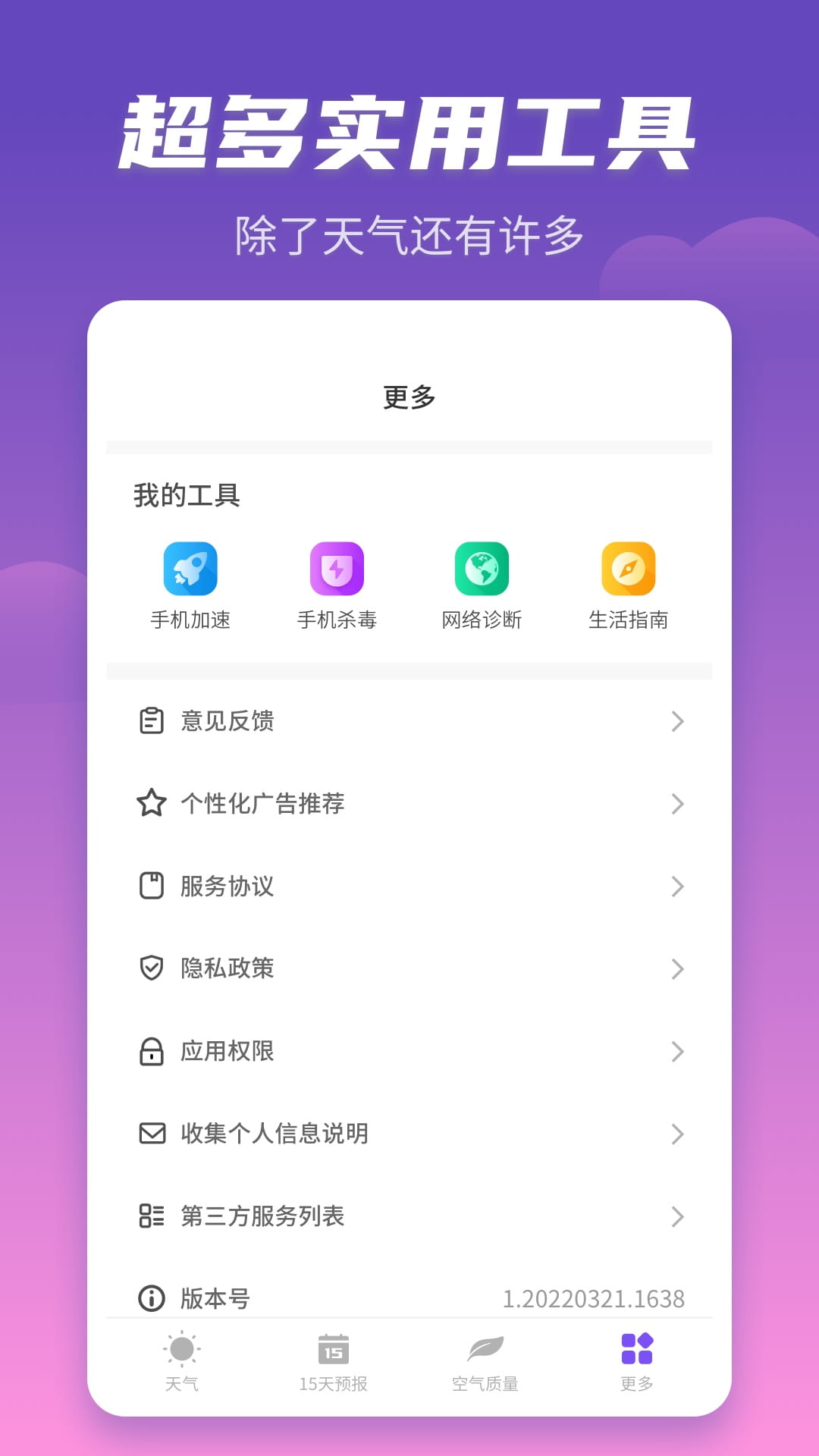Expand the 隐私政策 row chevron
The image size is (819, 1456).
[x=679, y=968]
